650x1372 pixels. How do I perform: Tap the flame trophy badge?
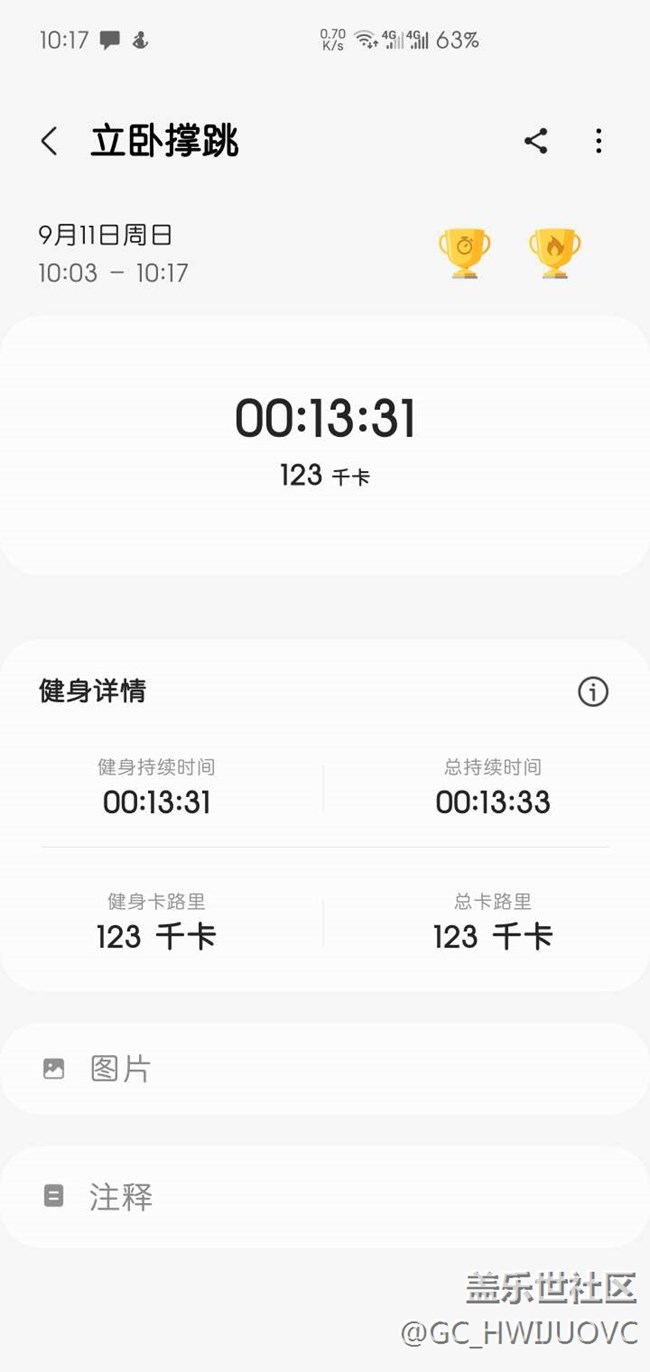point(555,253)
